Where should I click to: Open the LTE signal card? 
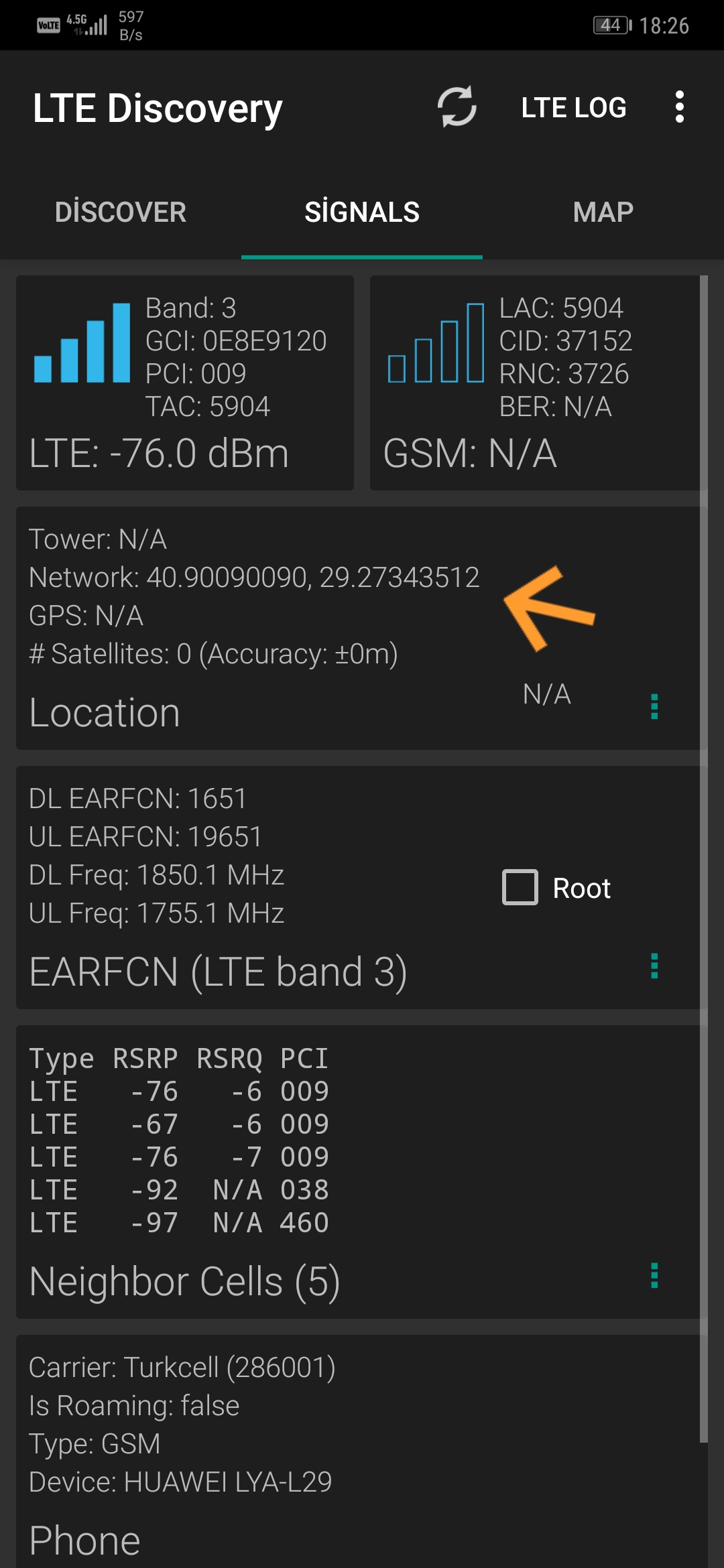click(x=185, y=383)
